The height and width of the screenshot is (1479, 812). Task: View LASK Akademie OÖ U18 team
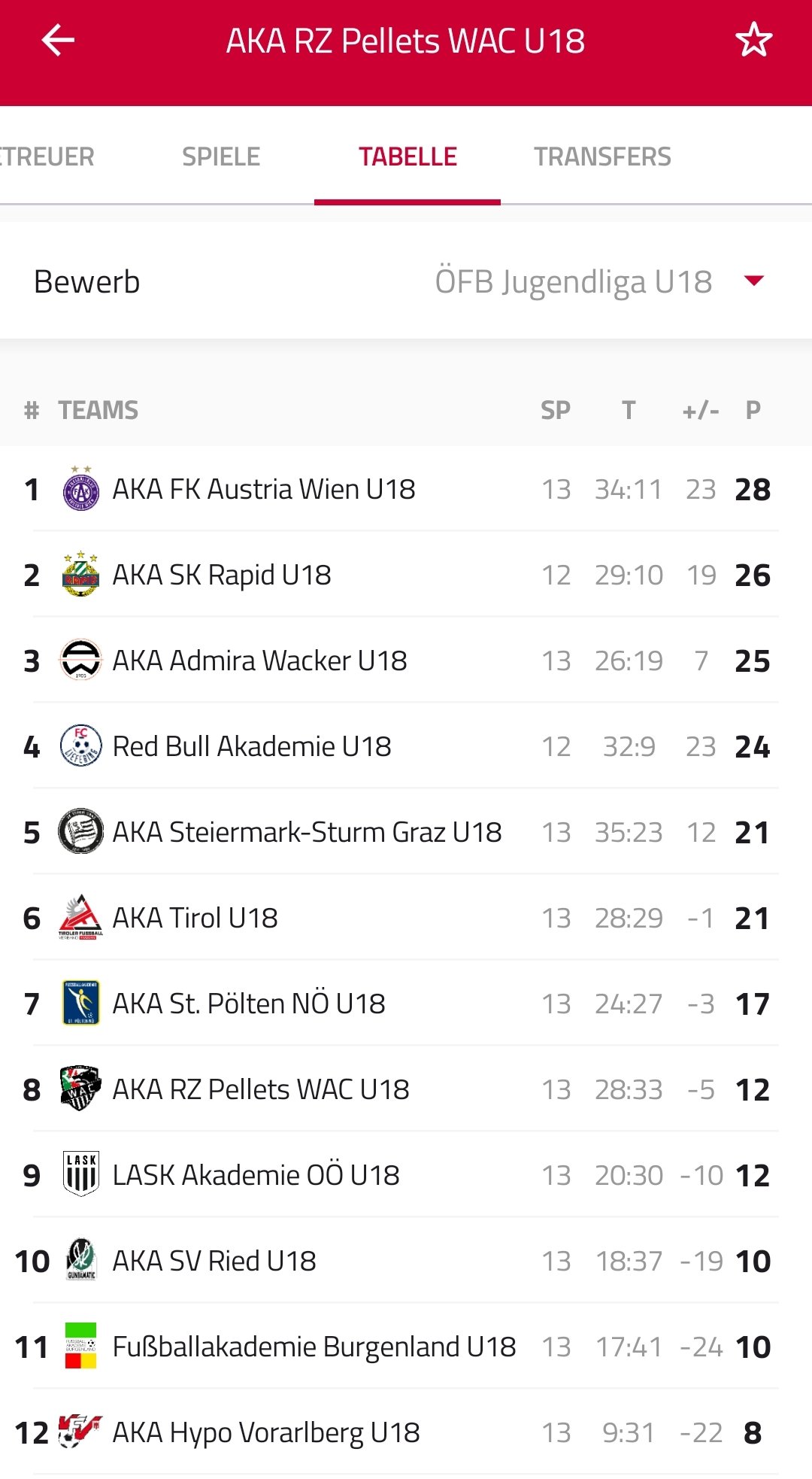406,1175
